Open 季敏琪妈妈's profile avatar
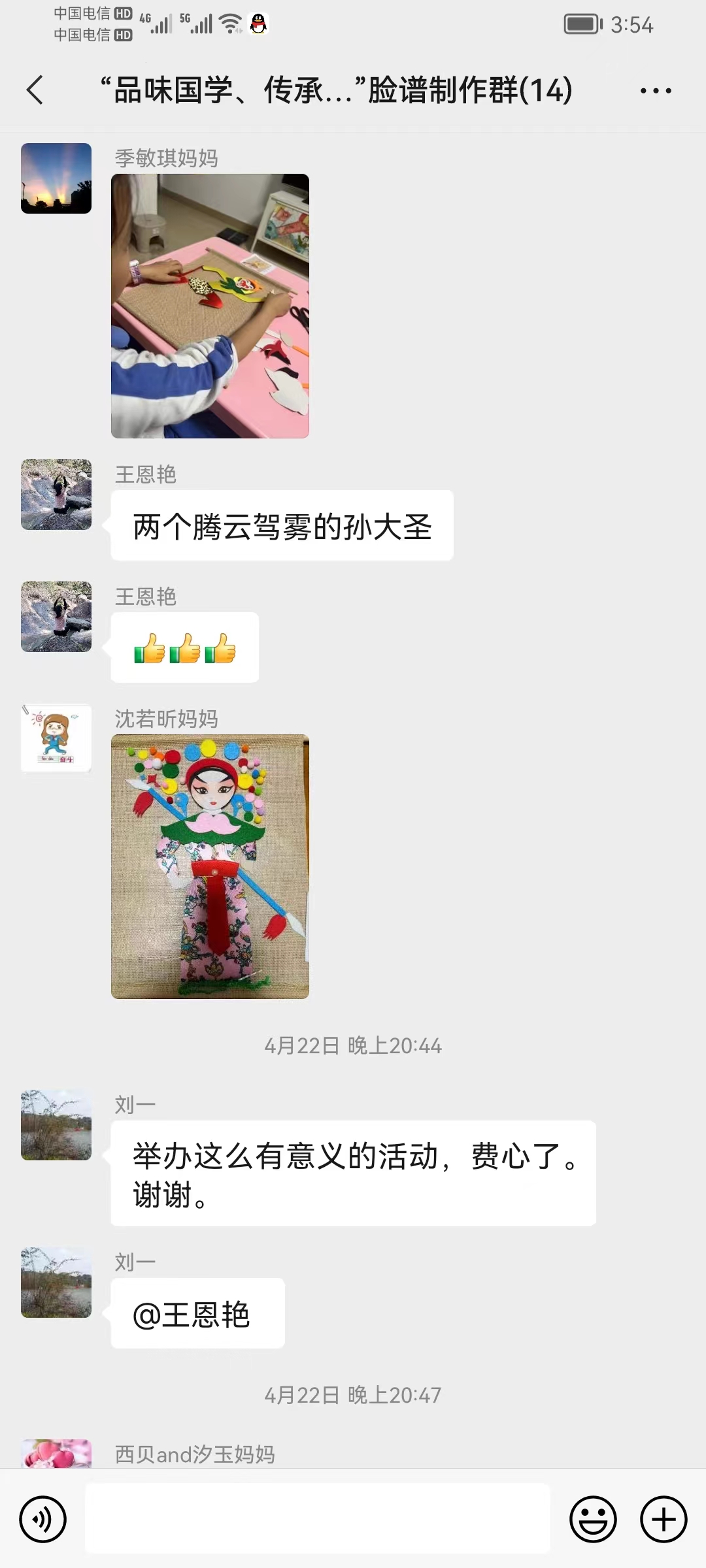 (x=56, y=178)
